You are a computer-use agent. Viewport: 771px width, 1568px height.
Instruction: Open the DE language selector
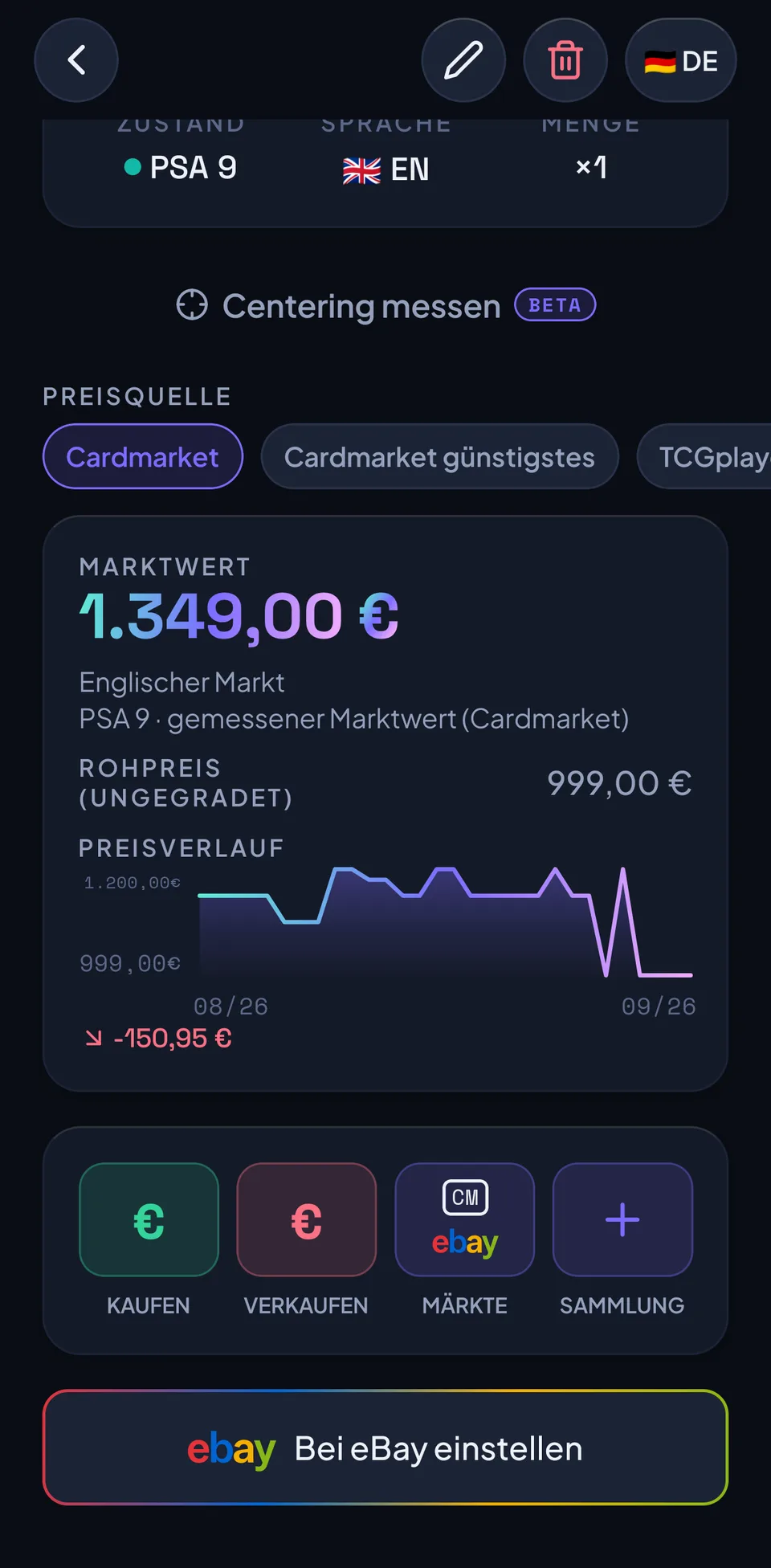[681, 60]
